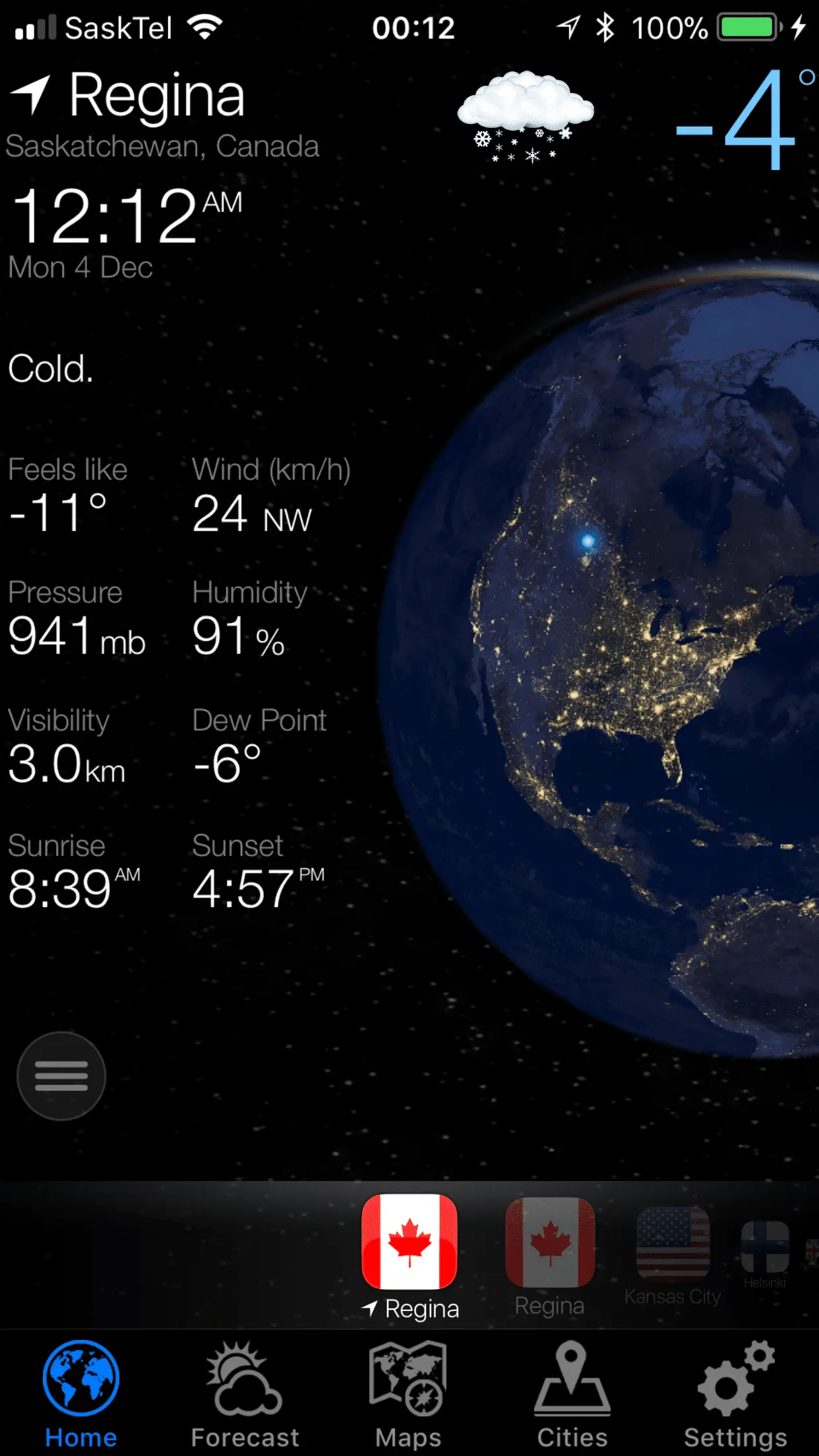Switch to the Kansas City flag icon

(673, 1243)
